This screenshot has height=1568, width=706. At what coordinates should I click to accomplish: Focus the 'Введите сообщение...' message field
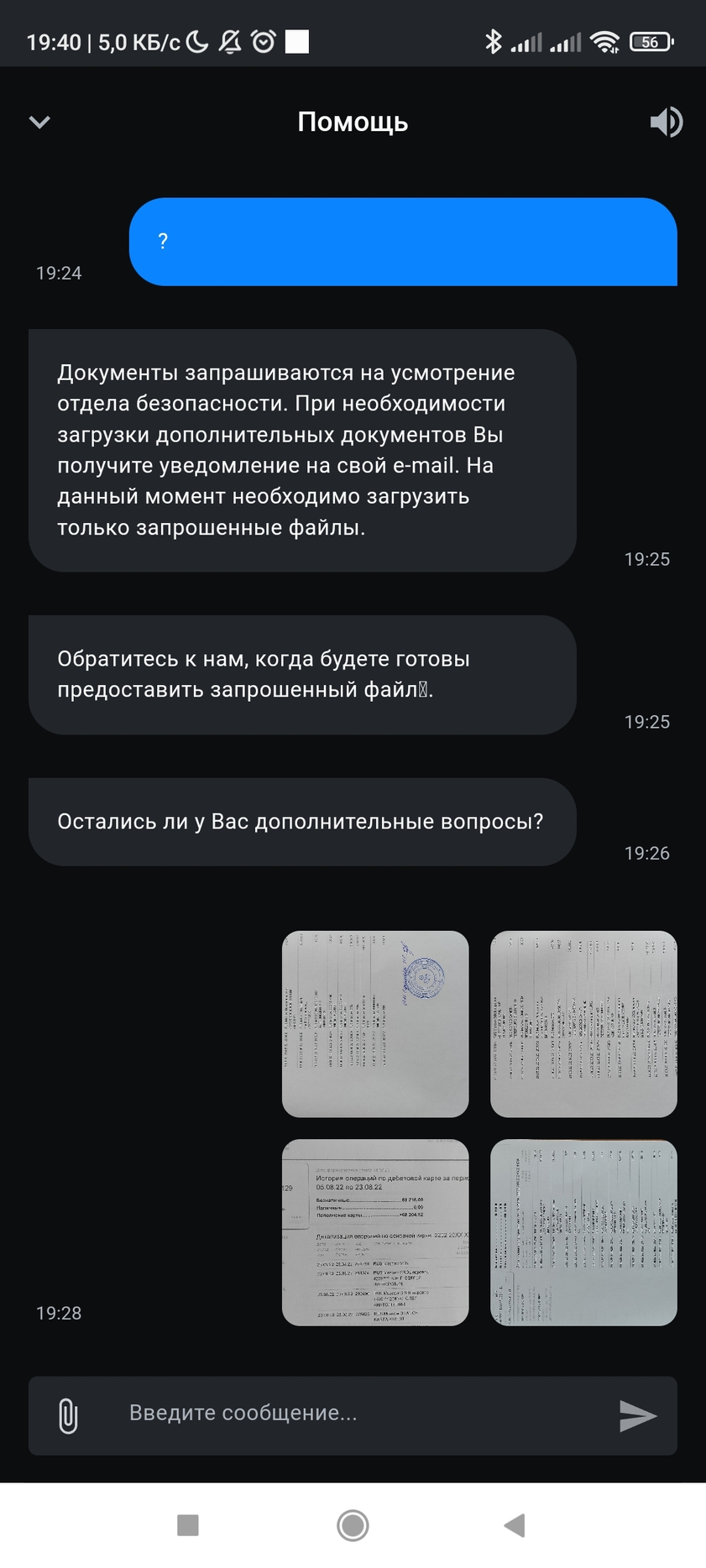pyautogui.click(x=353, y=1414)
